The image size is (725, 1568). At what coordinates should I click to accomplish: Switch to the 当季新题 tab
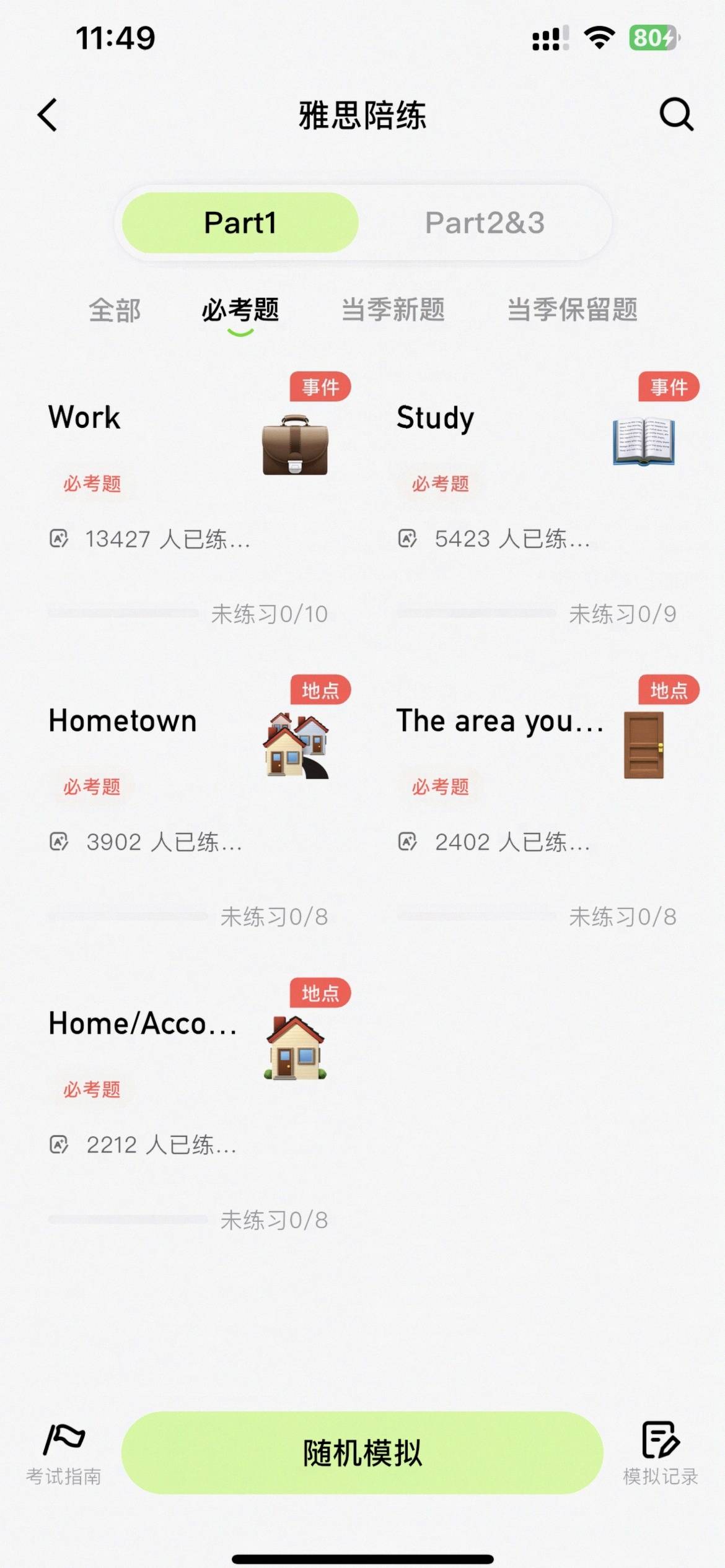click(x=393, y=310)
